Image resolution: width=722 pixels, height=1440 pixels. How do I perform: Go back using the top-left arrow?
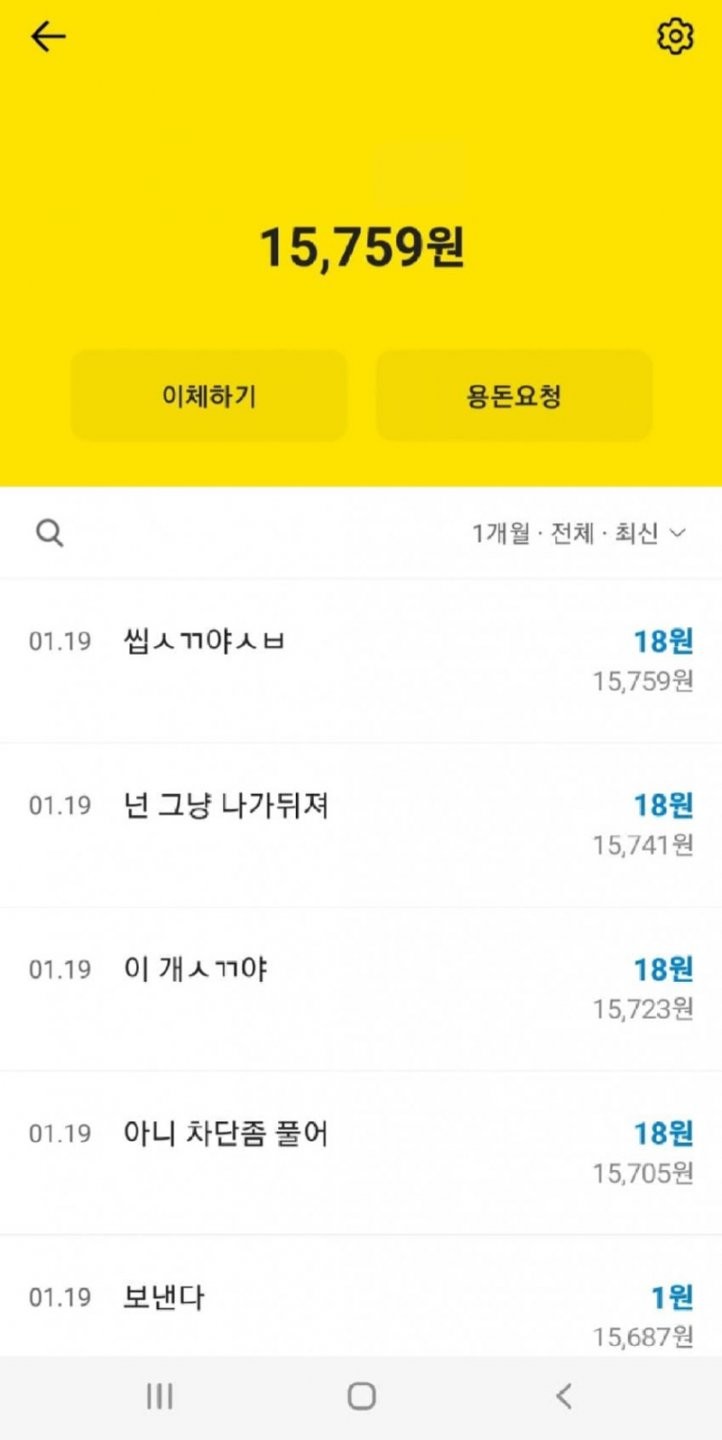tap(47, 37)
